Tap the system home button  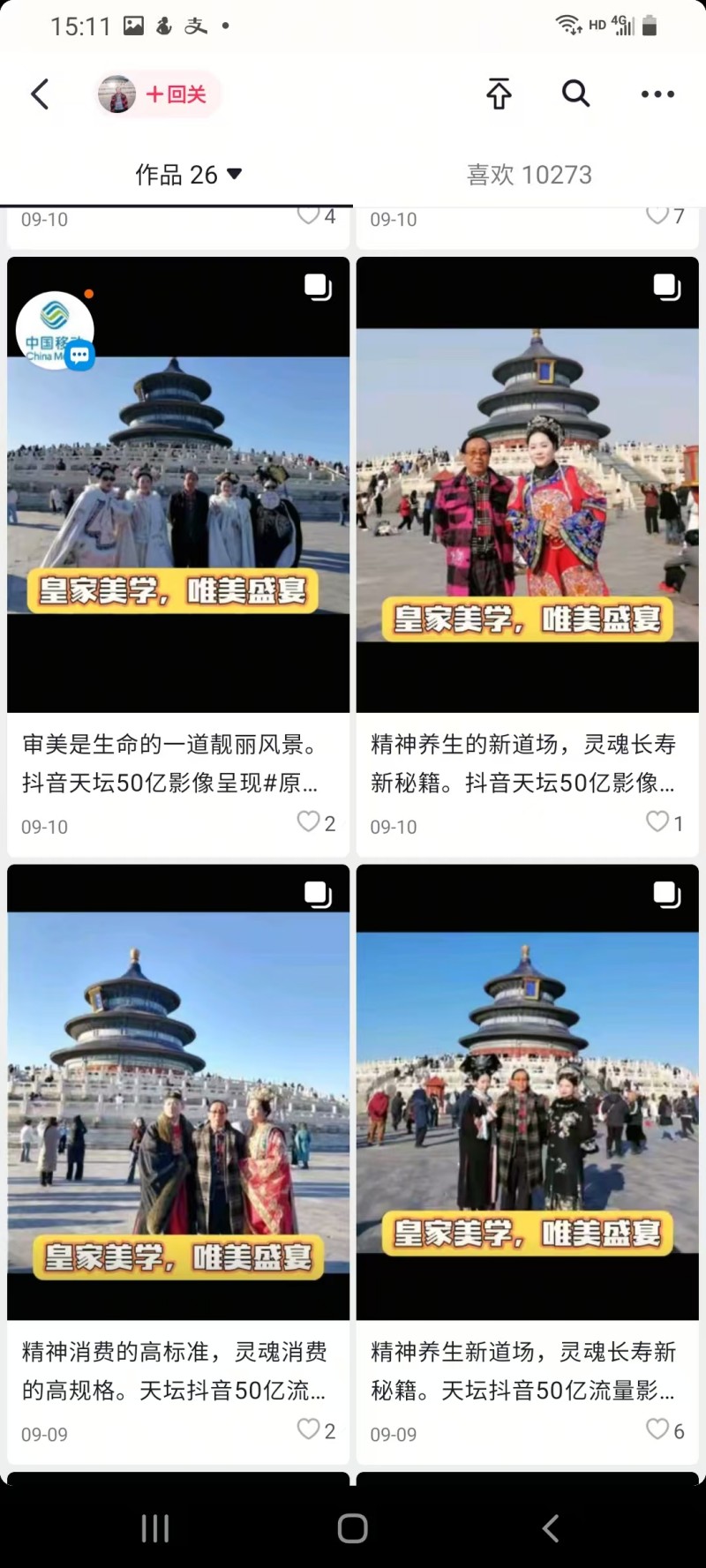coord(352,1528)
